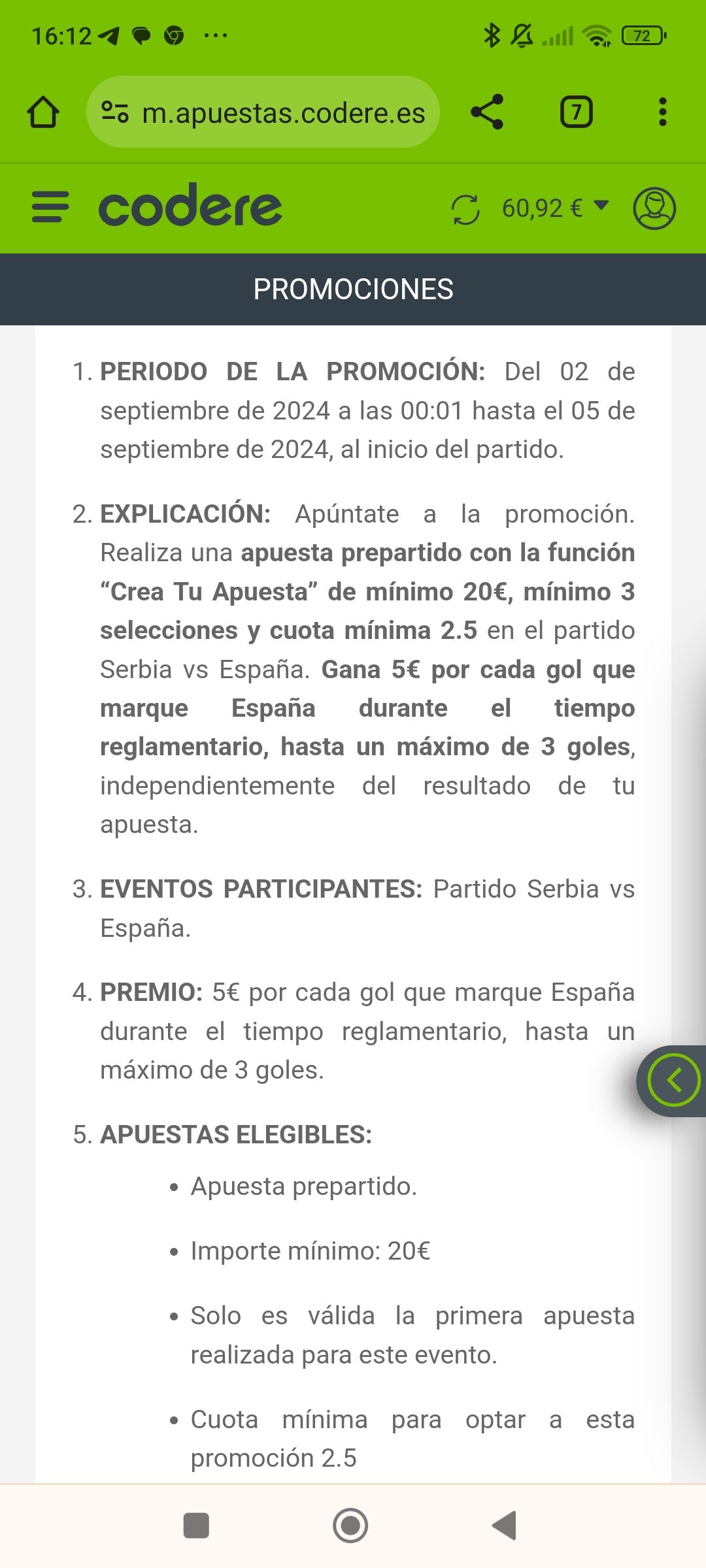Screen dimensions: 706x1568
Task: Open the browser overflow menu
Action: click(x=662, y=112)
